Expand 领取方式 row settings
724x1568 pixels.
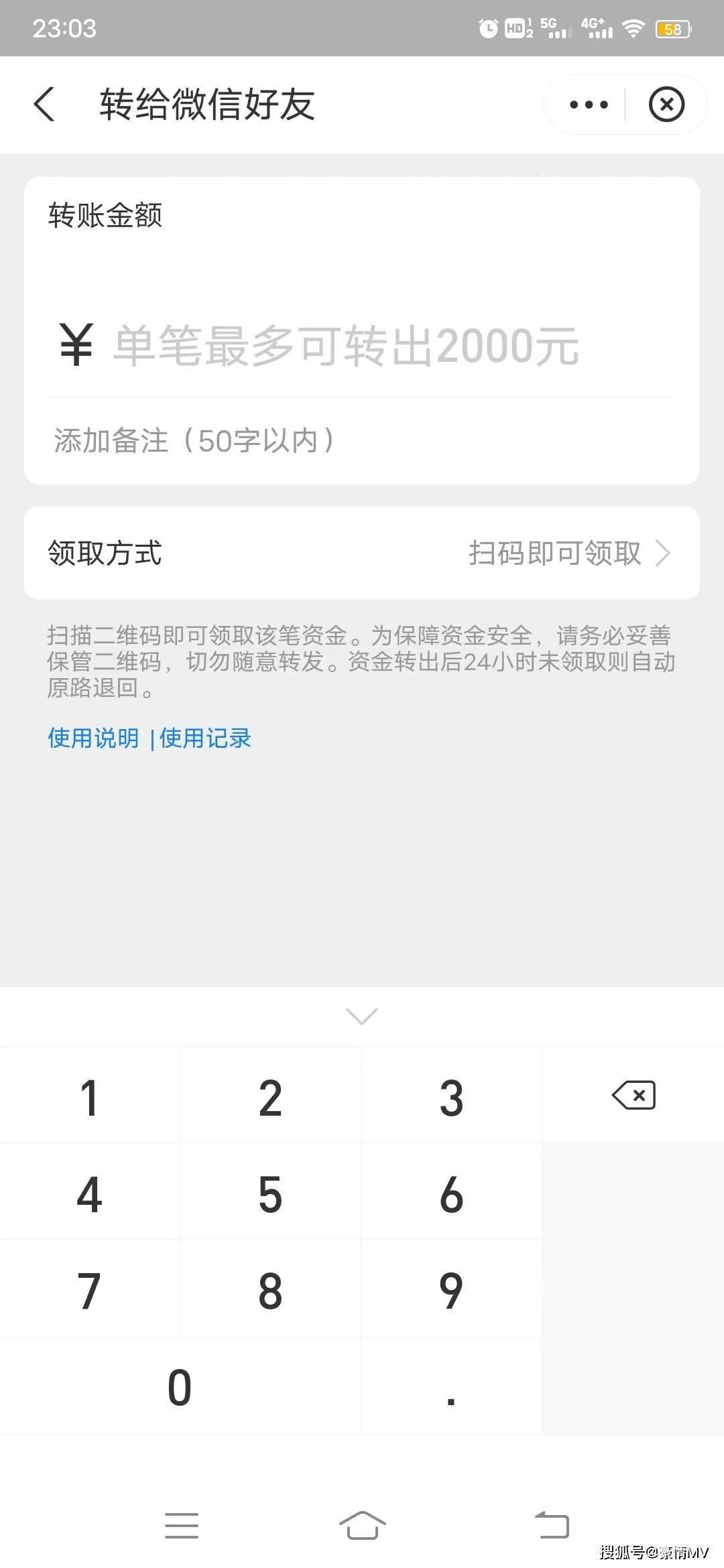104,553
